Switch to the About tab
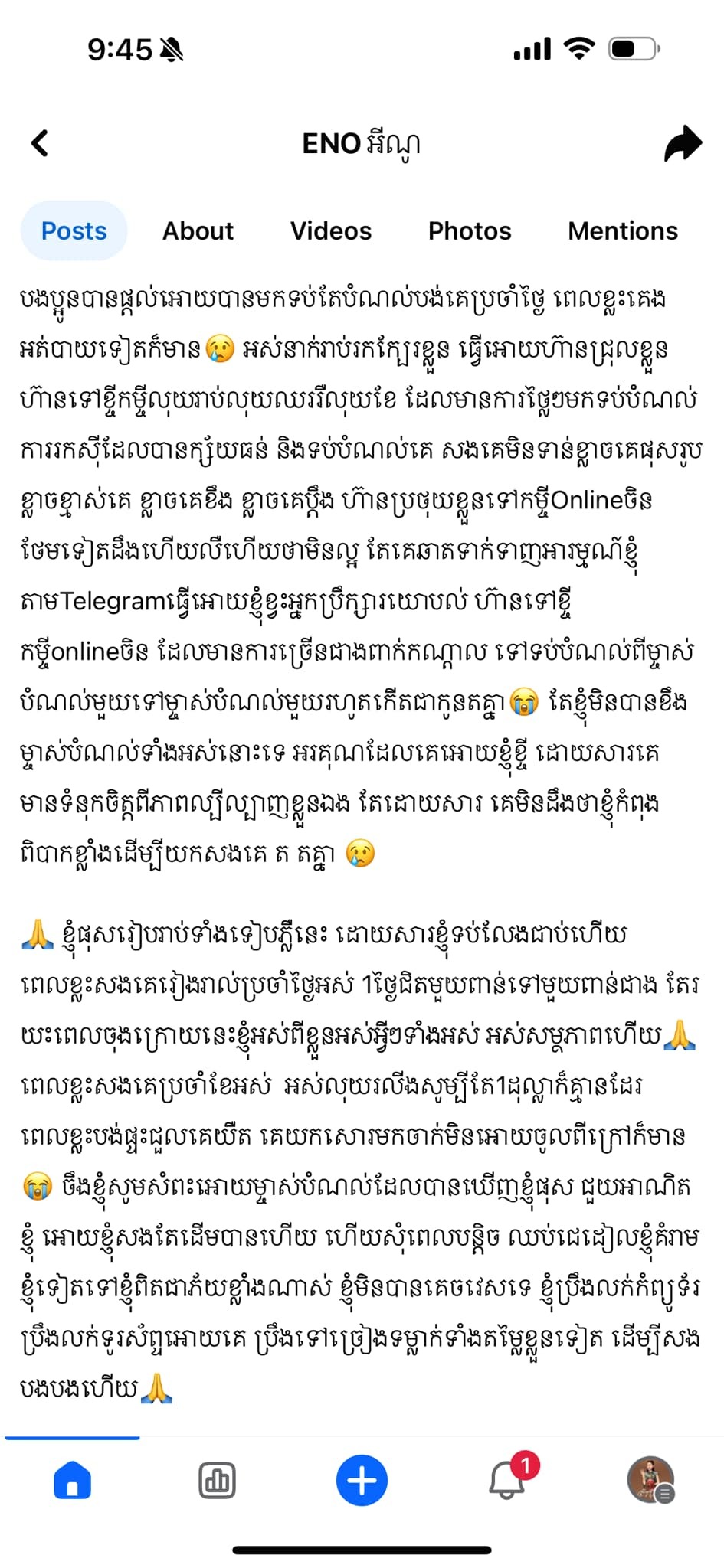This screenshot has width=724, height=1568. (198, 230)
